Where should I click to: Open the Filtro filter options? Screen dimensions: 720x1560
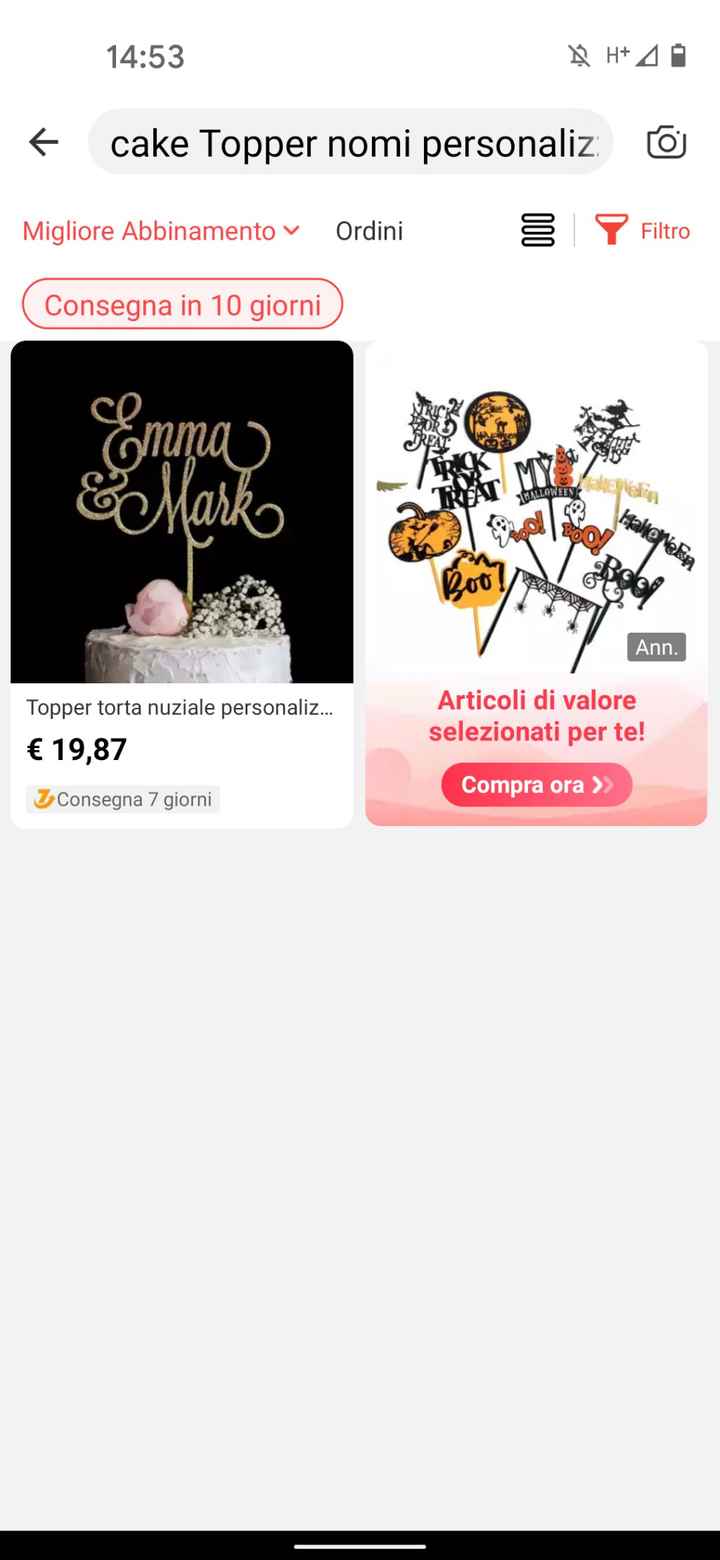(643, 231)
